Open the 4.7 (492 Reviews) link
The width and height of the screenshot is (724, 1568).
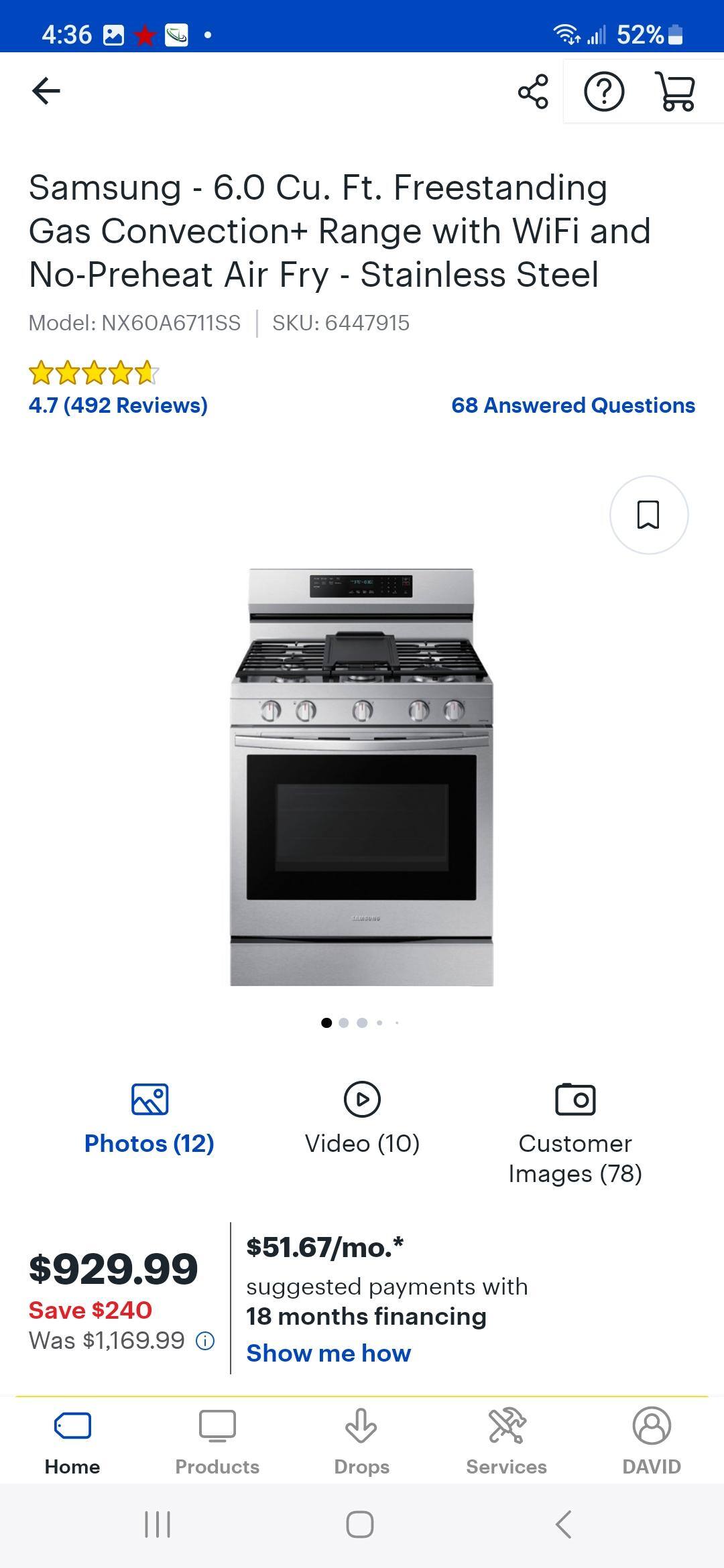(x=118, y=405)
